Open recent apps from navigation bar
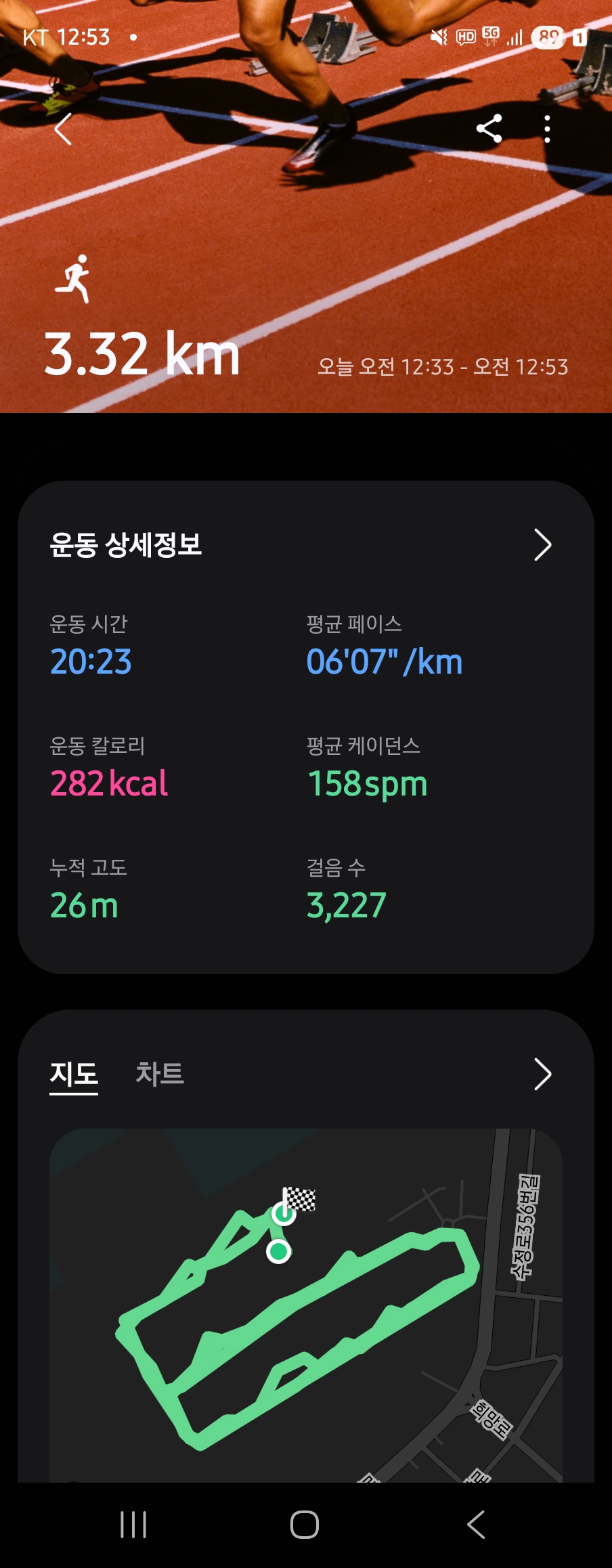The width and height of the screenshot is (612, 1568). click(133, 1525)
